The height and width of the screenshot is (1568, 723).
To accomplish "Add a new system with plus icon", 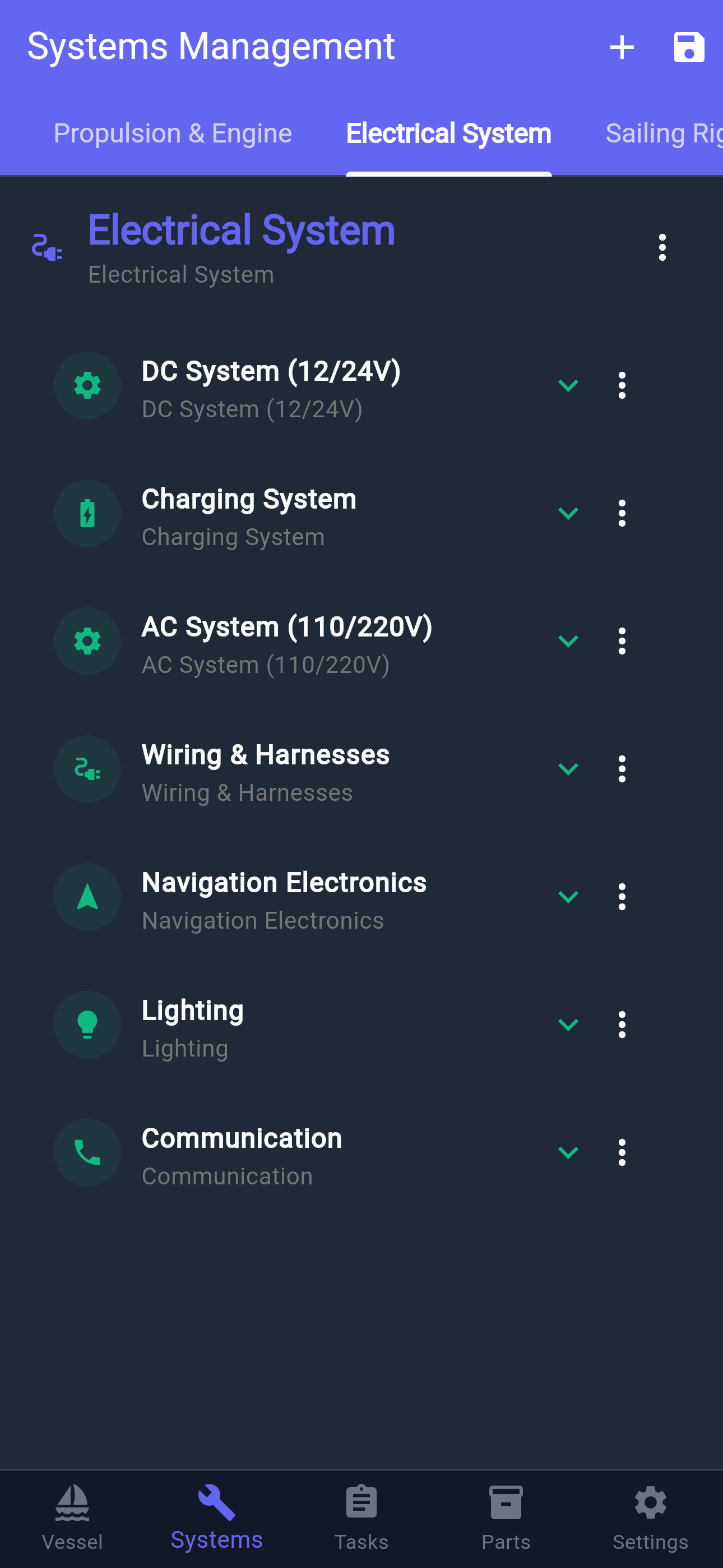I will 622,48.
